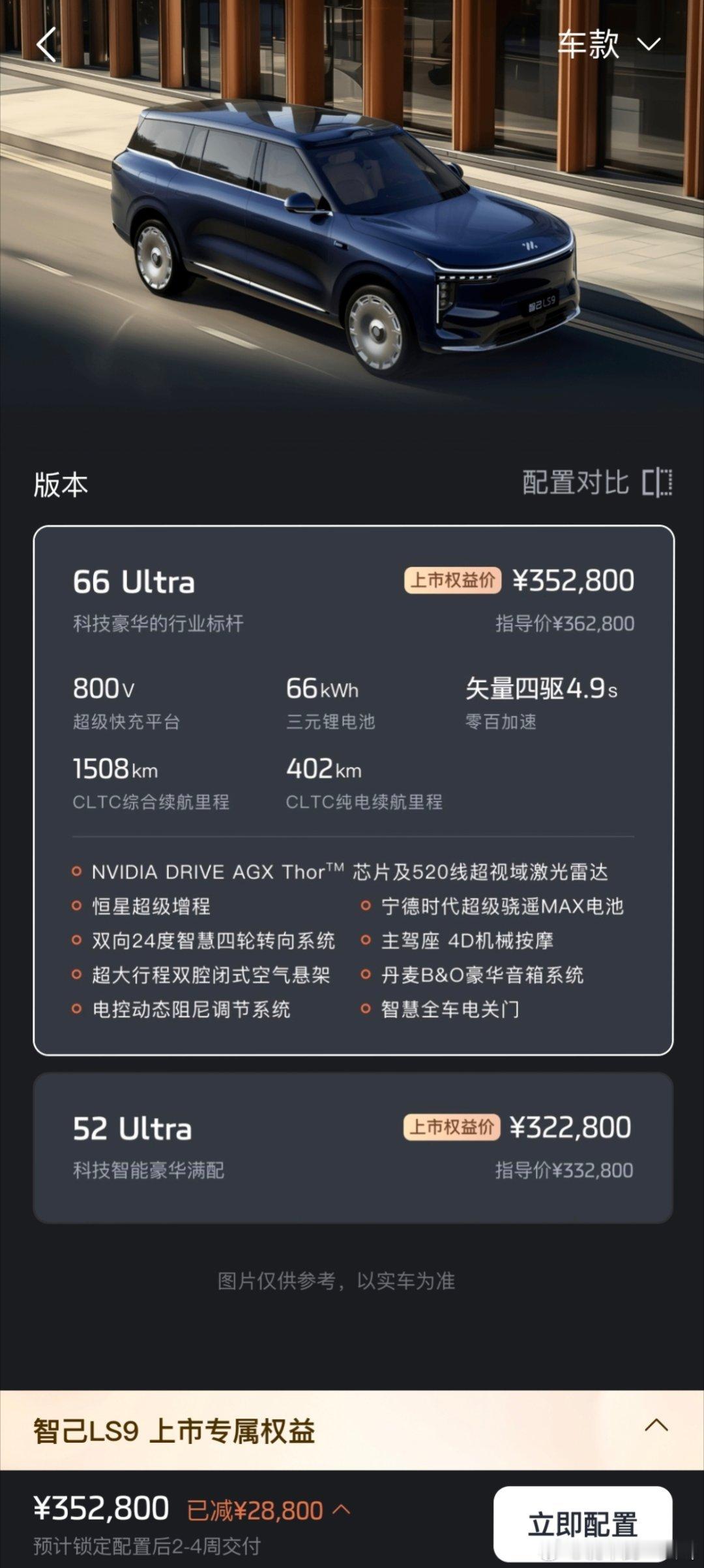704x1568 pixels.
Task: Click the 指导价¥362,800 guidance price text
Action: click(565, 624)
